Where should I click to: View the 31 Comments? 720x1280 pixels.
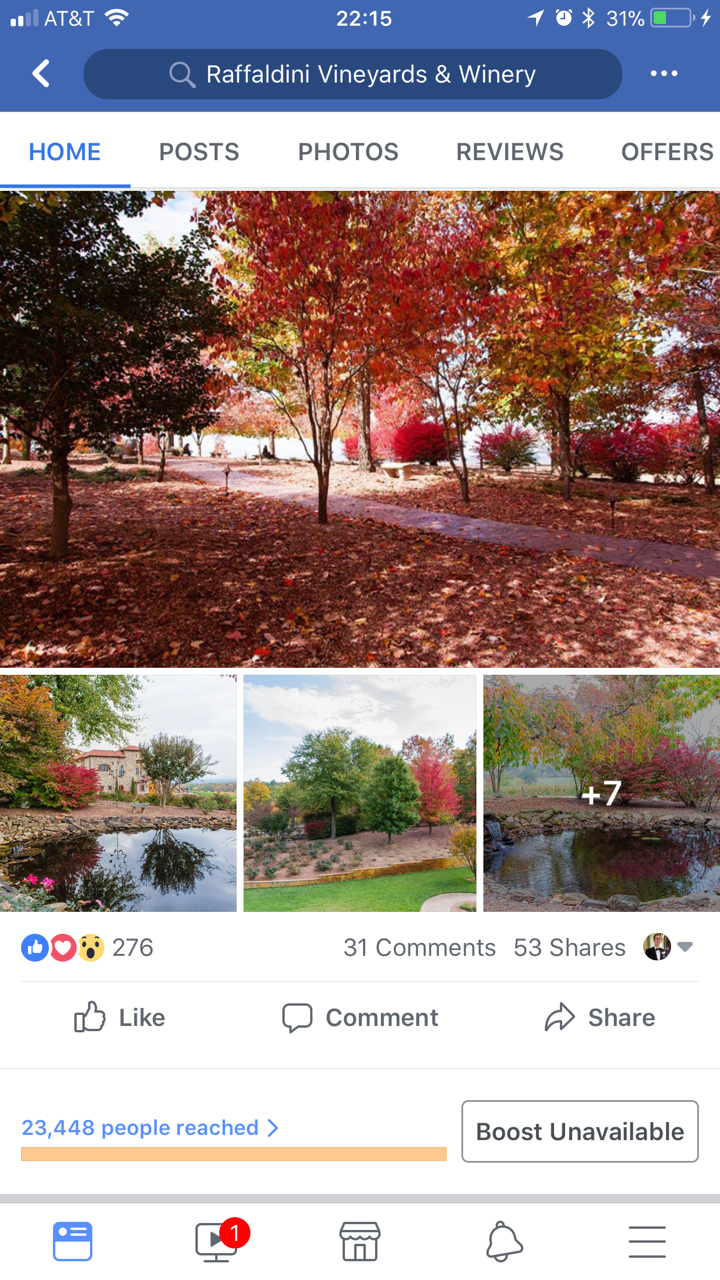419,948
